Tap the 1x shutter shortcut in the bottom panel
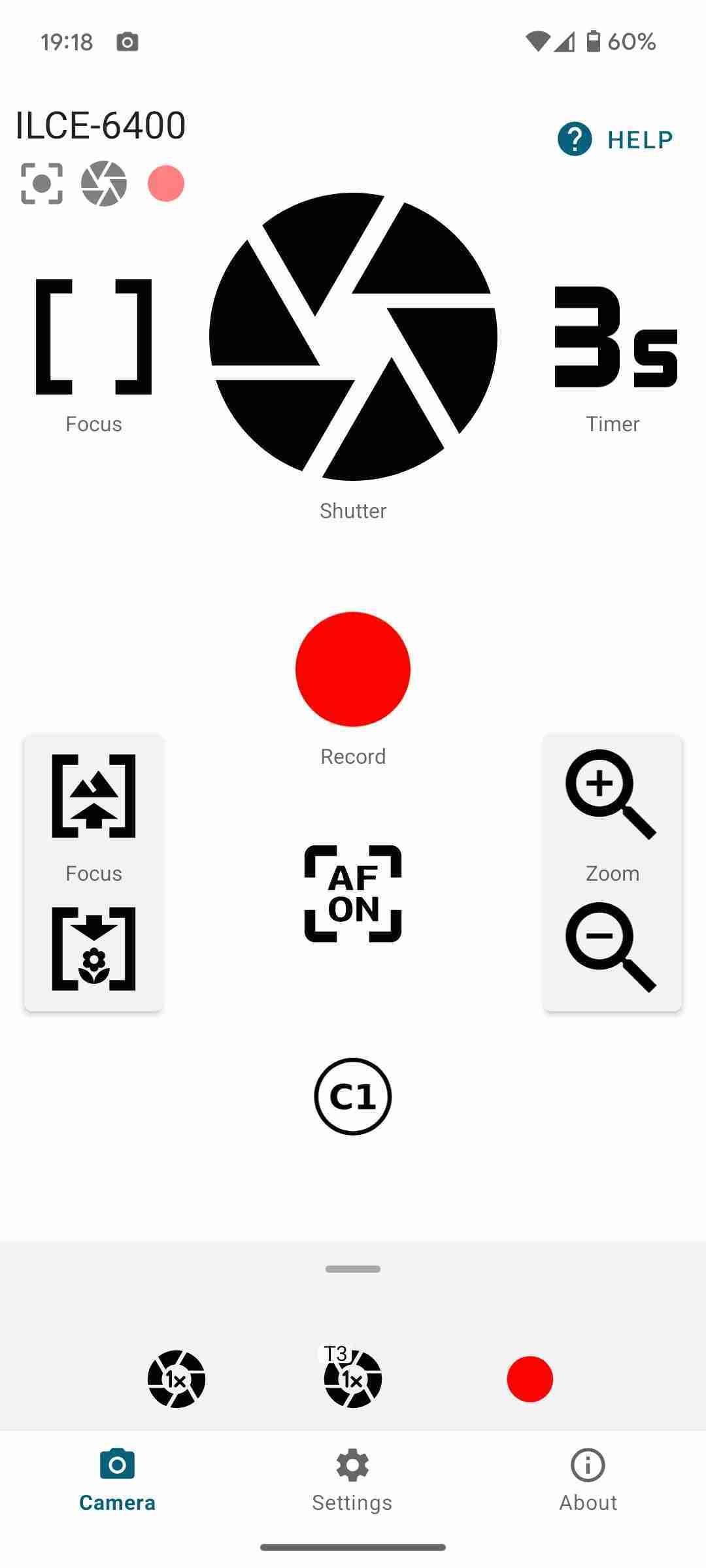The image size is (706, 1568). (176, 1379)
